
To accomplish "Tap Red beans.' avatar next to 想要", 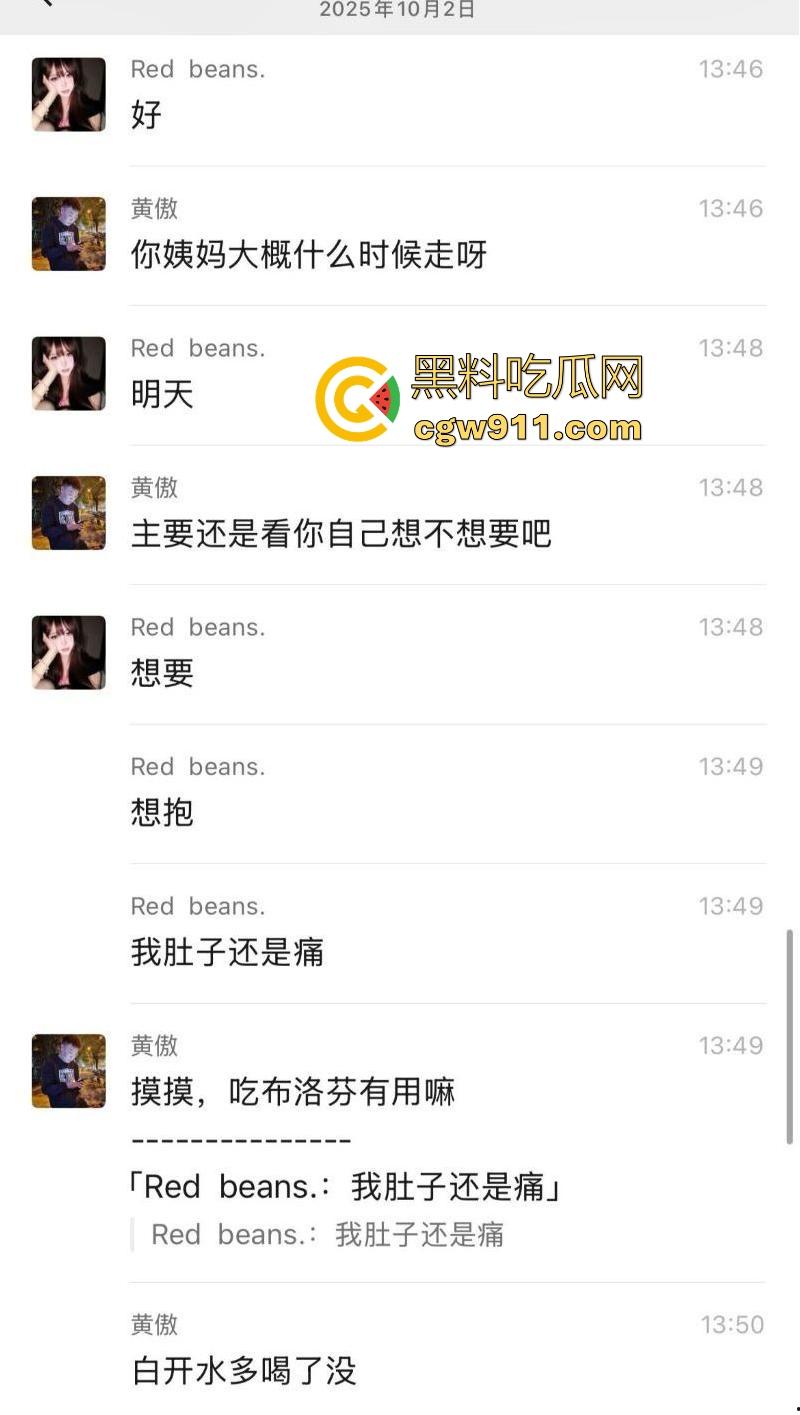I will tap(67, 652).
